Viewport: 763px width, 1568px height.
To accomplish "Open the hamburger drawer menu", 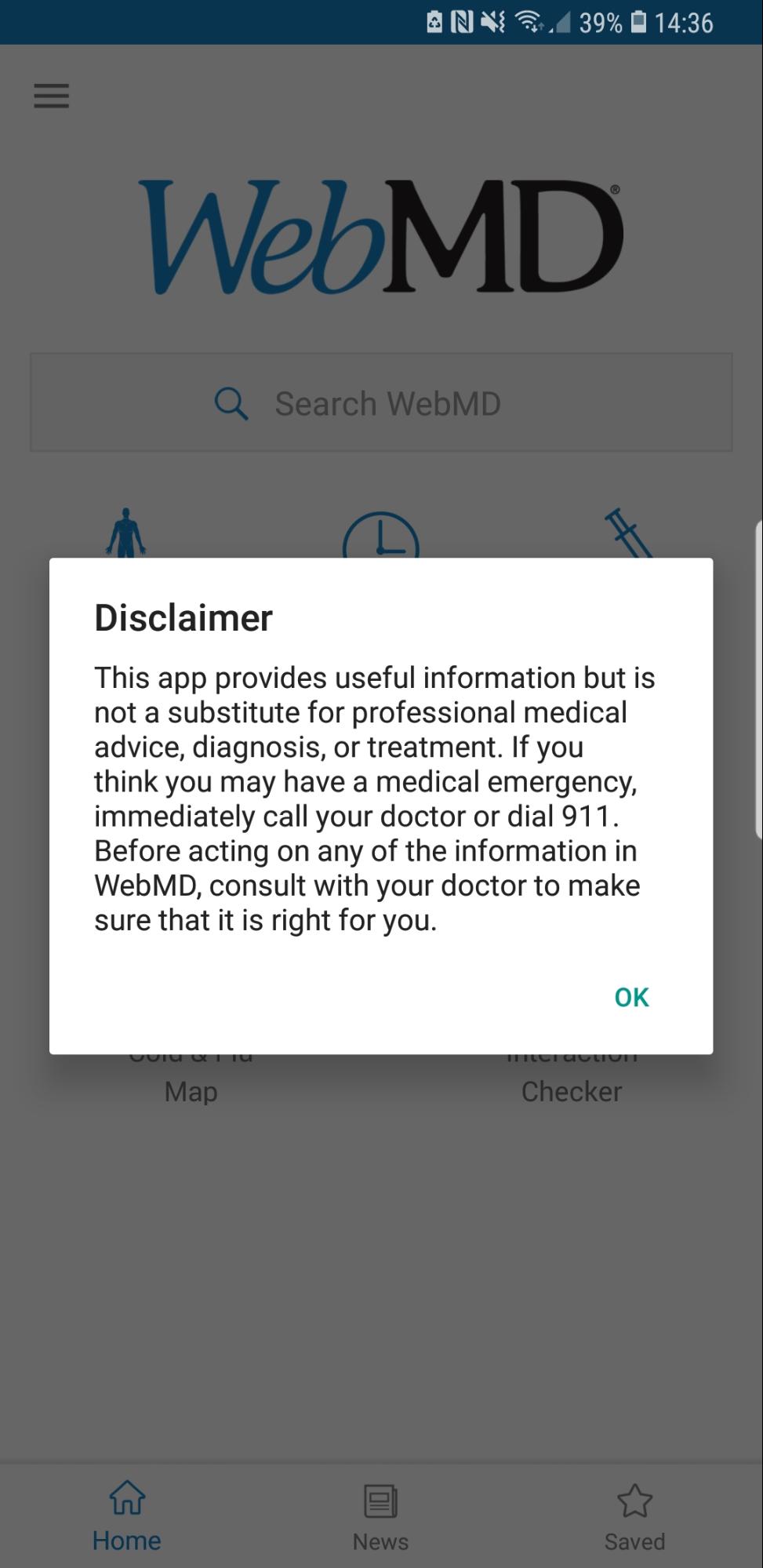I will tap(52, 96).
